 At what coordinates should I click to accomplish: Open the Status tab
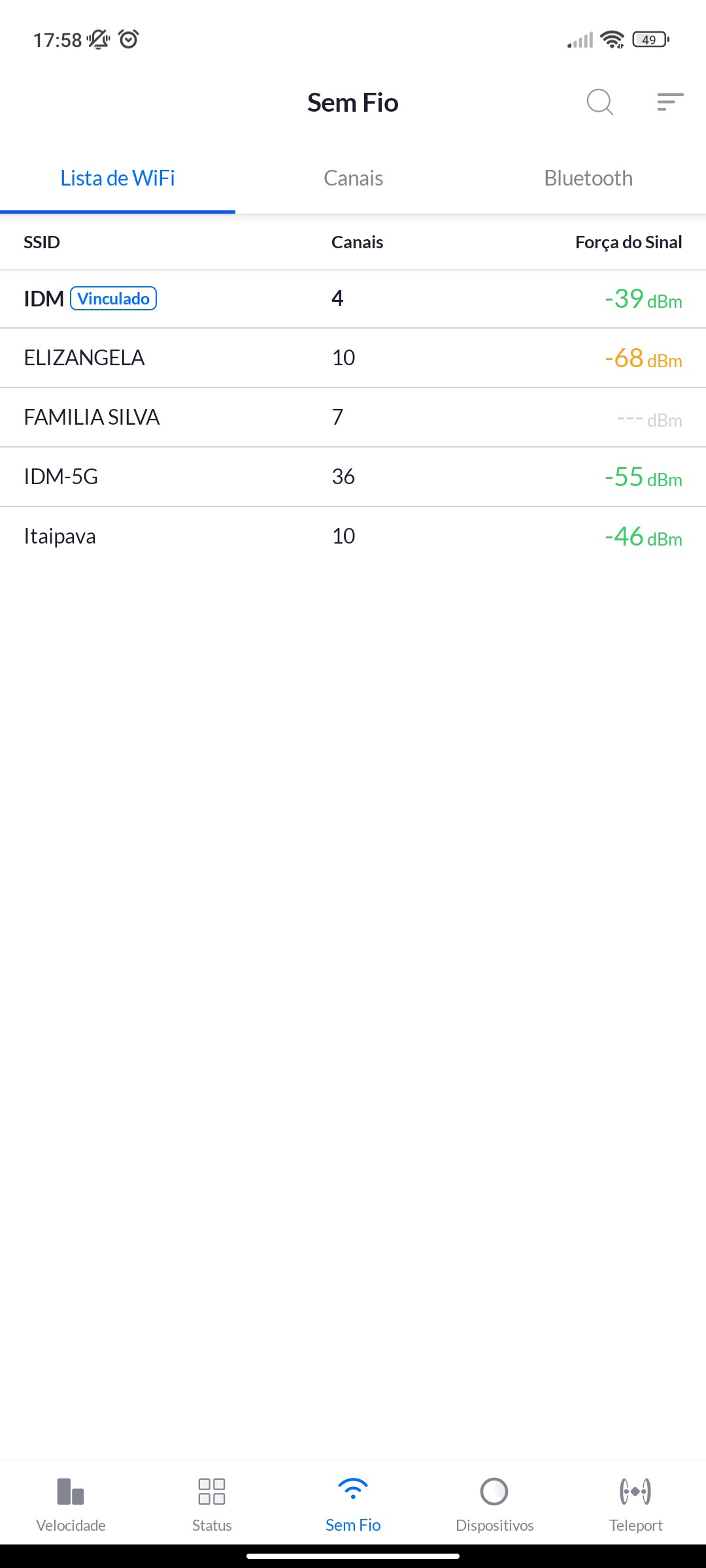coord(212,1504)
